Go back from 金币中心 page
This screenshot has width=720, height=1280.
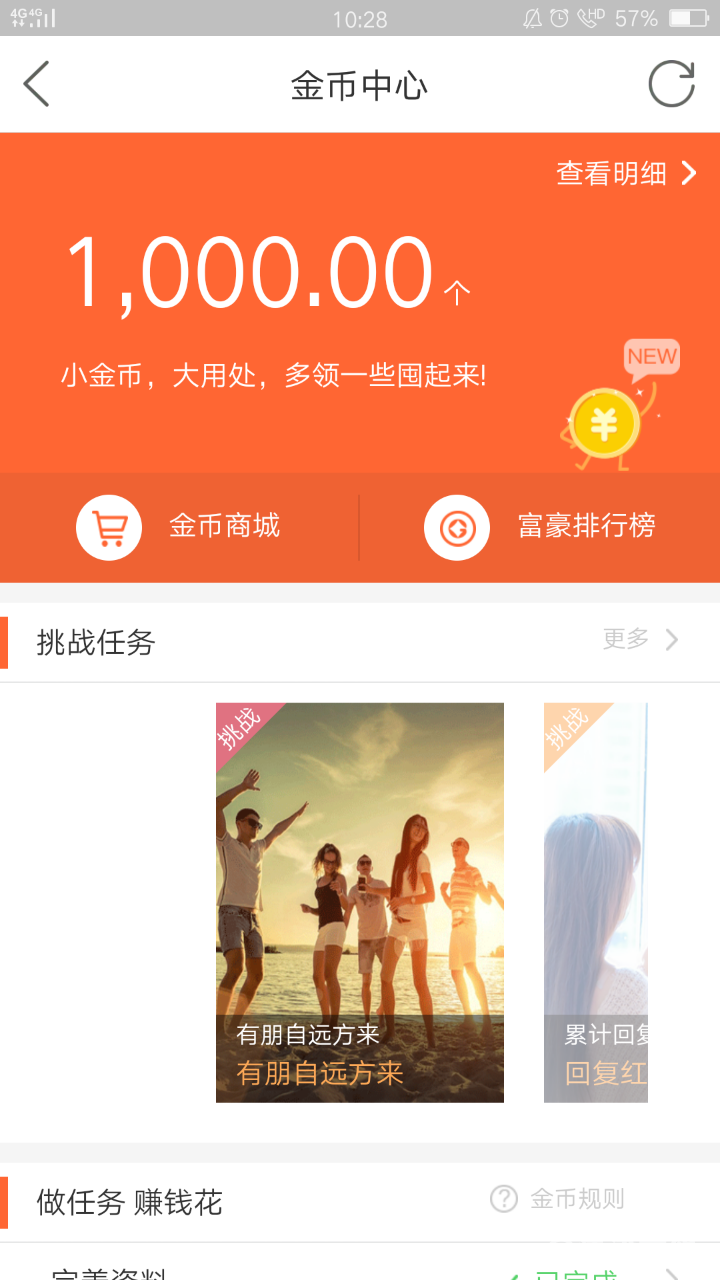coord(37,84)
